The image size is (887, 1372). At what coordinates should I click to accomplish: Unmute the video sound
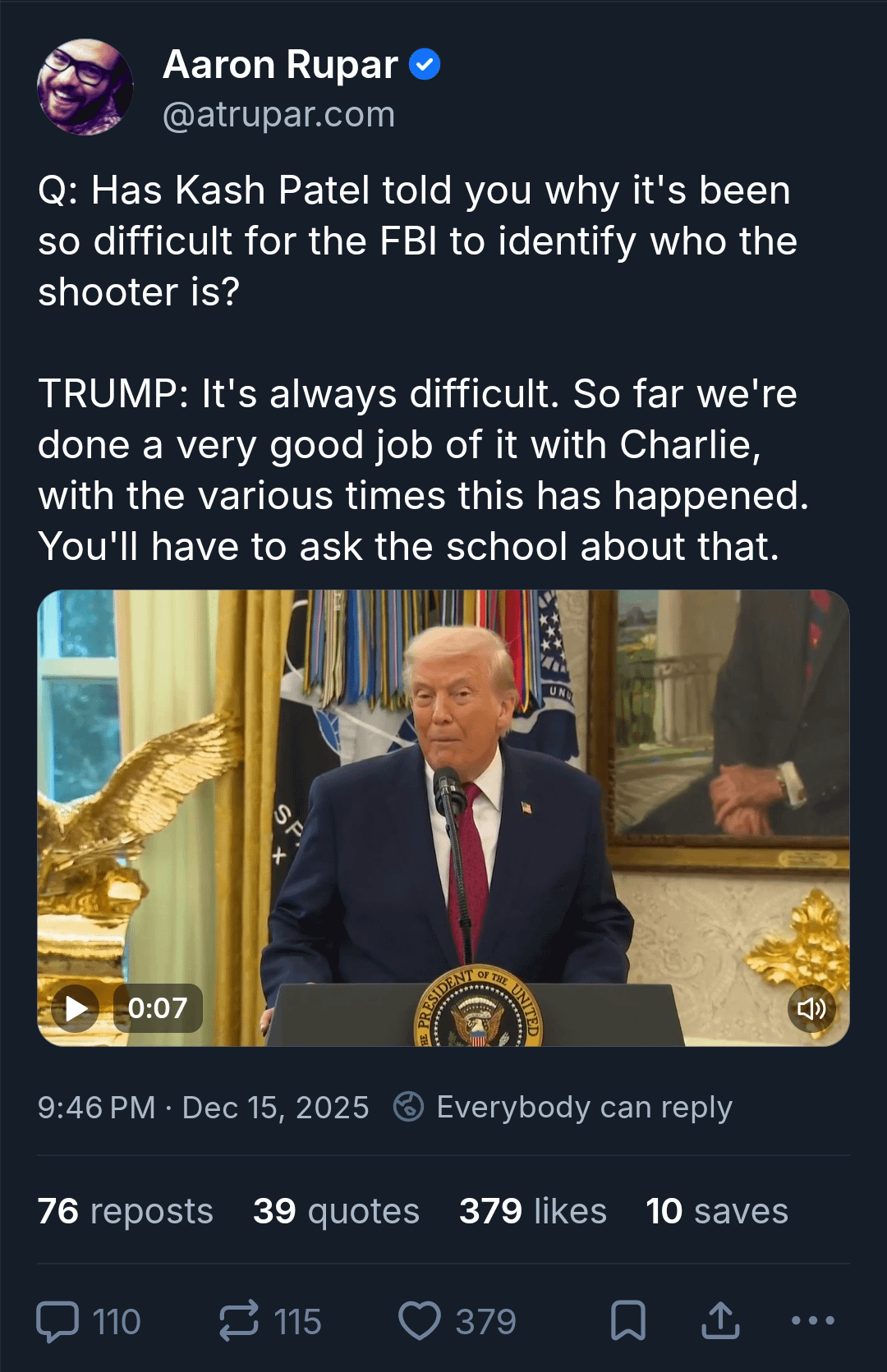pos(811,1008)
